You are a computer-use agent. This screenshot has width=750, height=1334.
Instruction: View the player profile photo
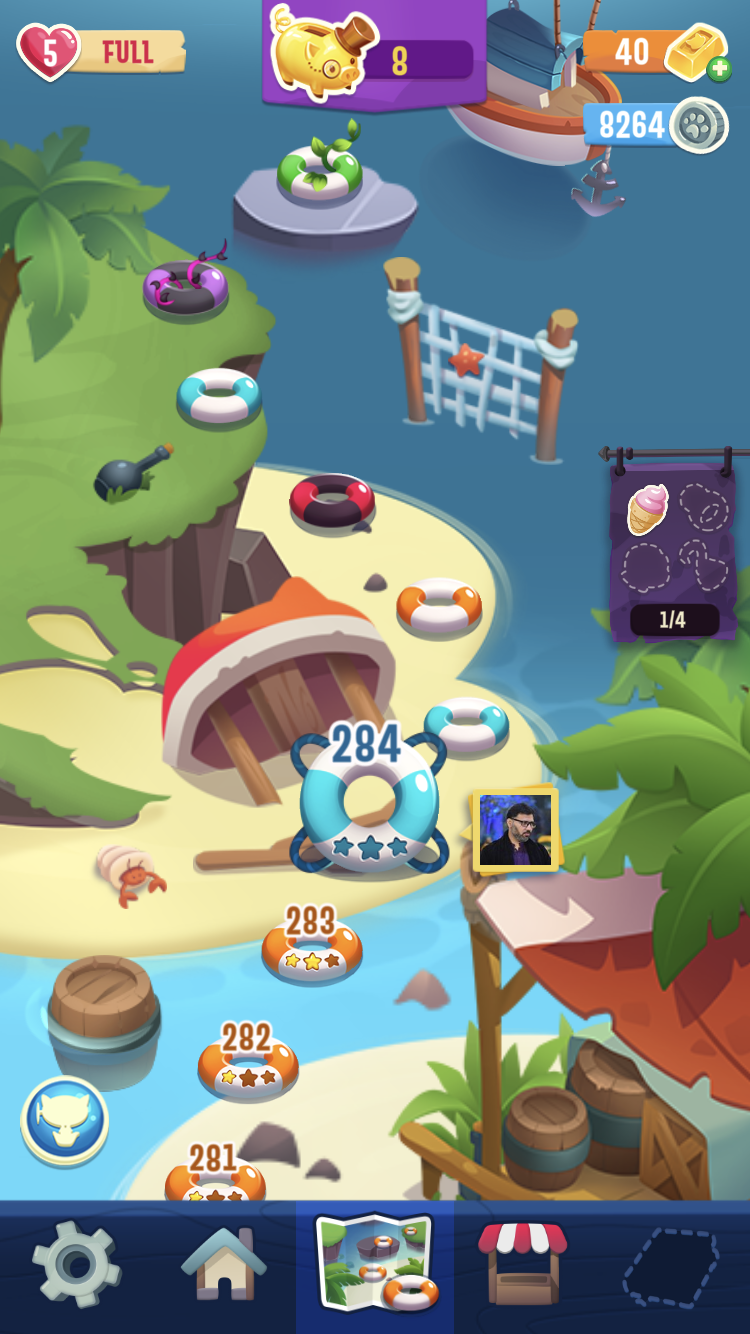point(515,830)
